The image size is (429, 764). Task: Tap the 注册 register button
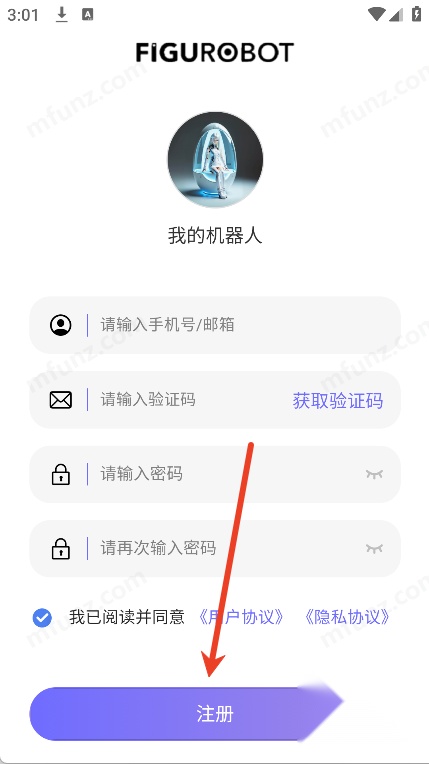(x=187, y=714)
